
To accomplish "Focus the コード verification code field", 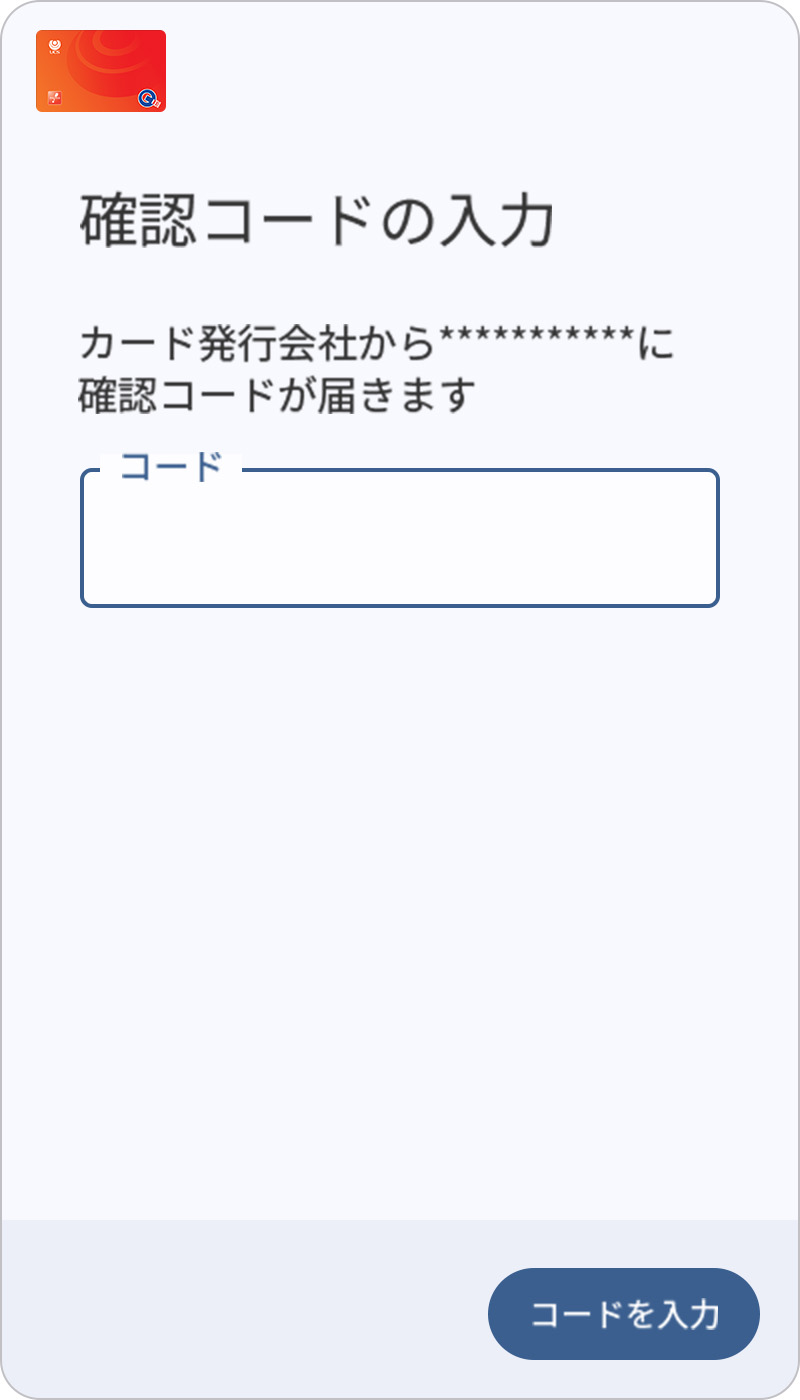I will coord(400,538).
